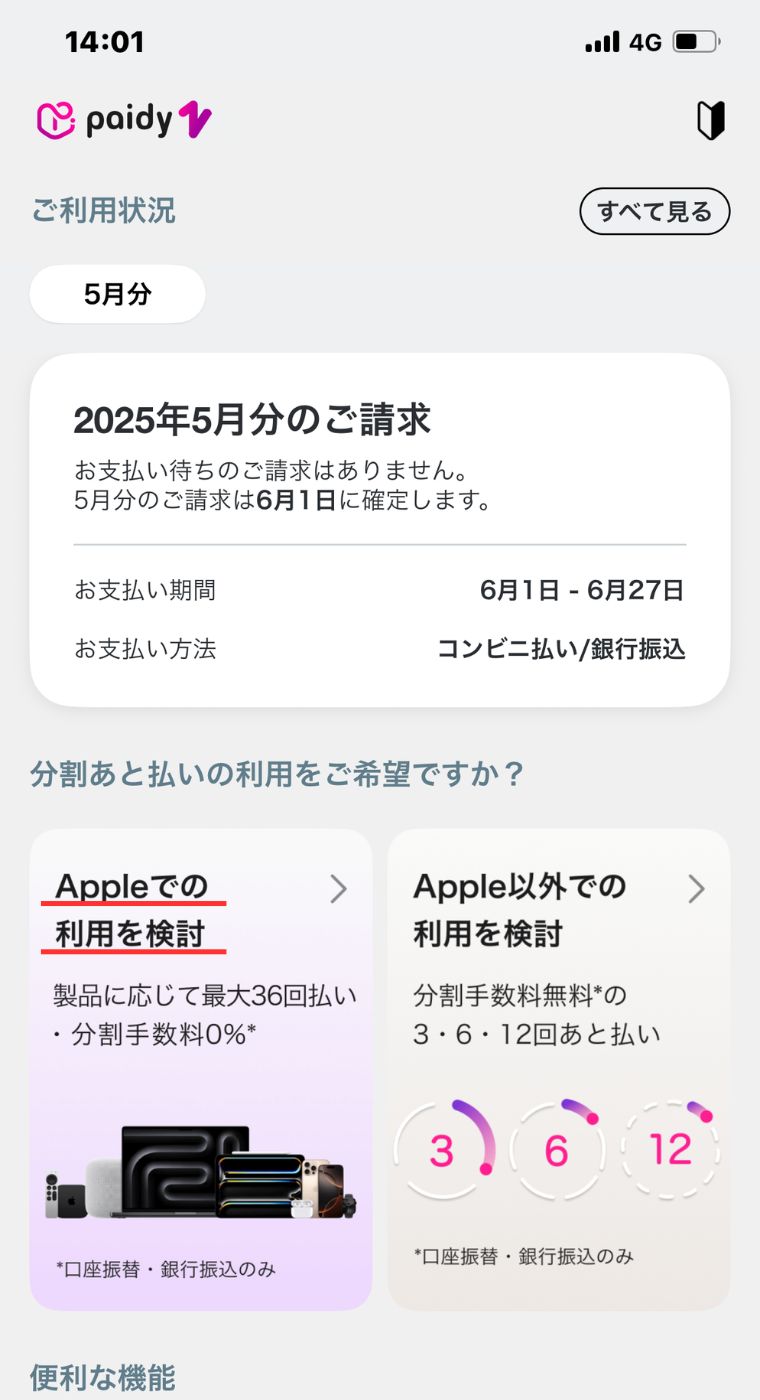Open the 2025年5月分のご請求 card

(x=380, y=530)
